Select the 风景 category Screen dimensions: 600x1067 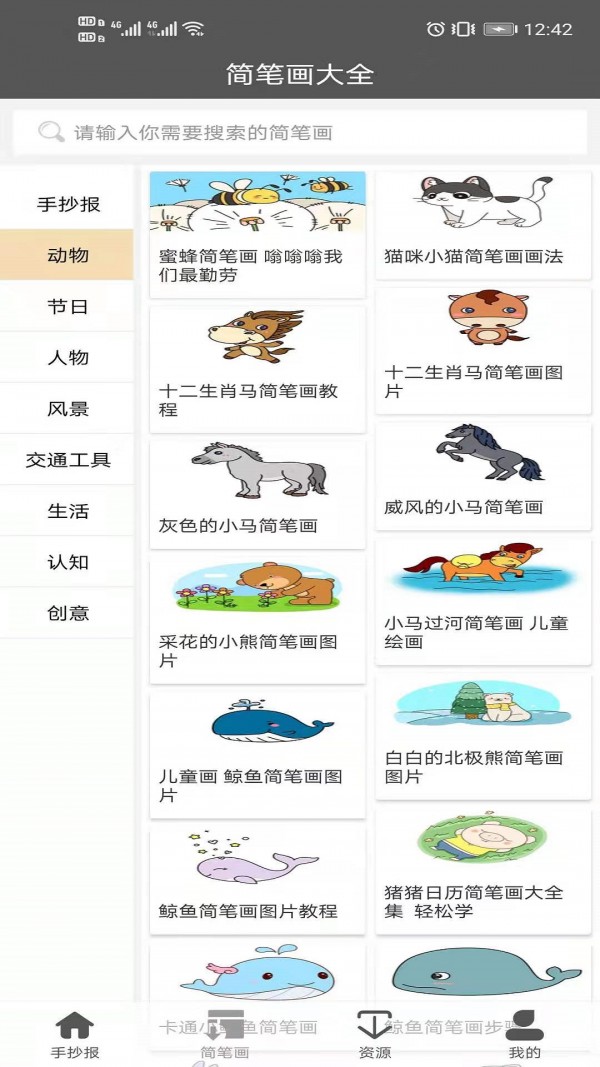pos(68,408)
